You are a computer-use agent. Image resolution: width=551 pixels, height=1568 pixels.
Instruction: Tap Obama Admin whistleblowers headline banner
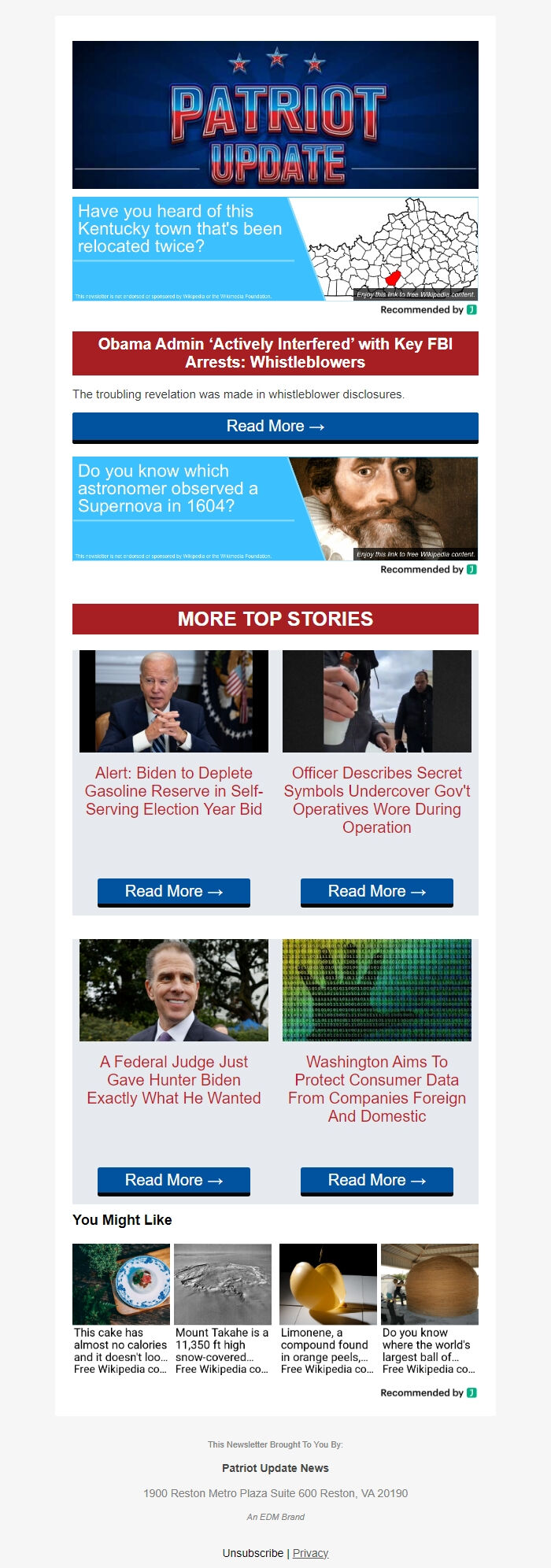coord(275,353)
